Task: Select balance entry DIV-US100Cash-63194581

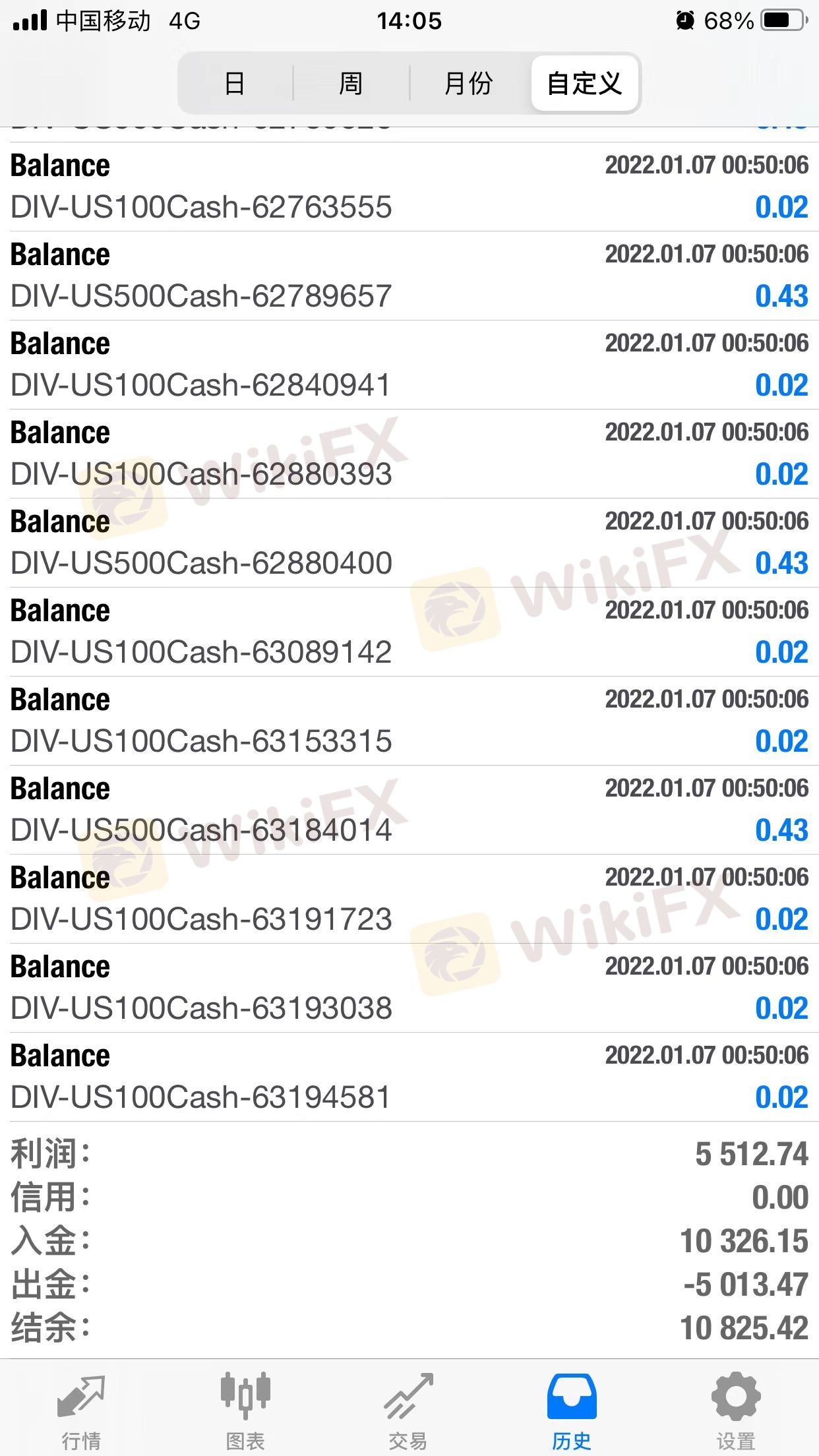Action: pos(409,1077)
